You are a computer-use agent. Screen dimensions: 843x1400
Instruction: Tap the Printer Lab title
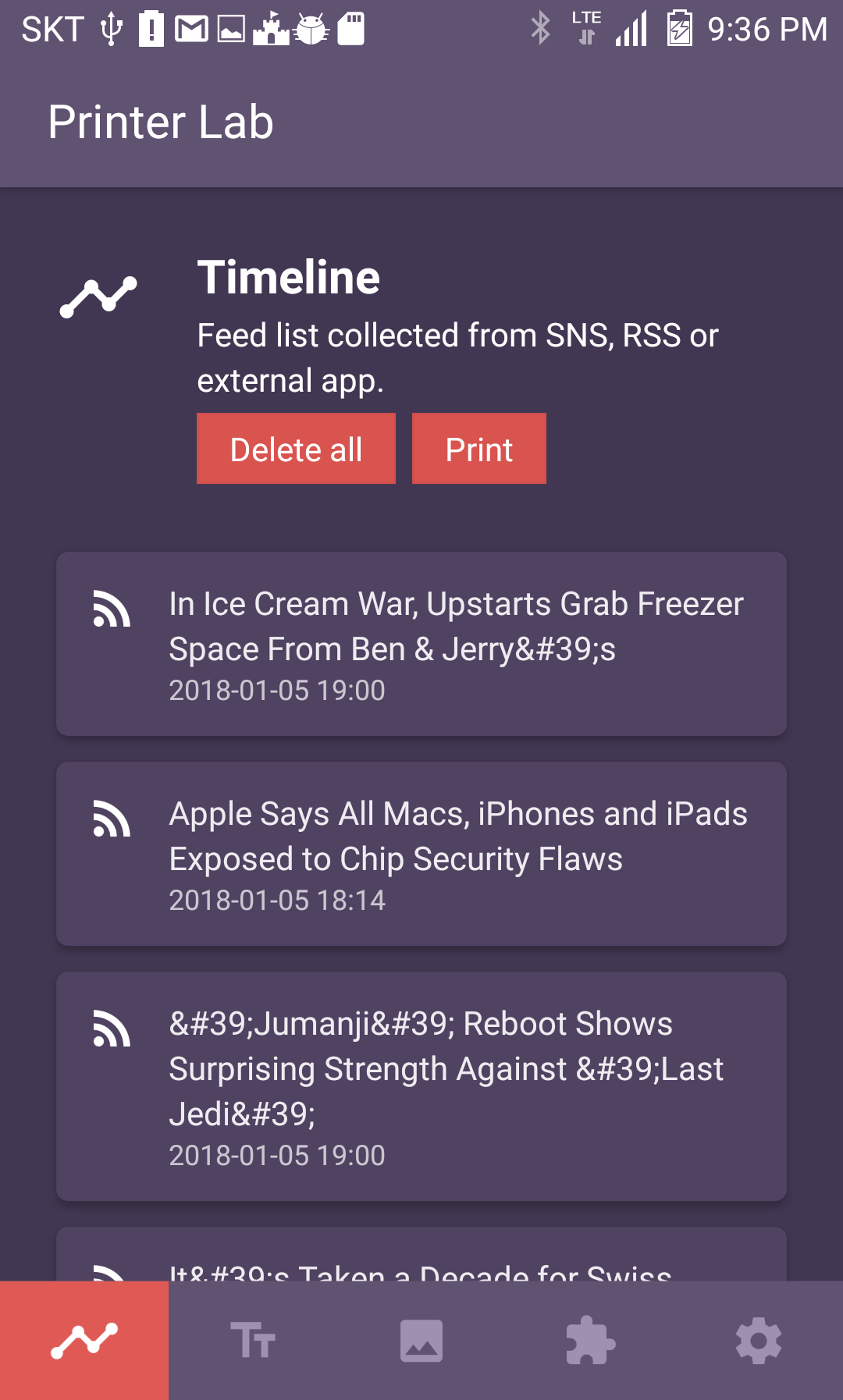160,122
